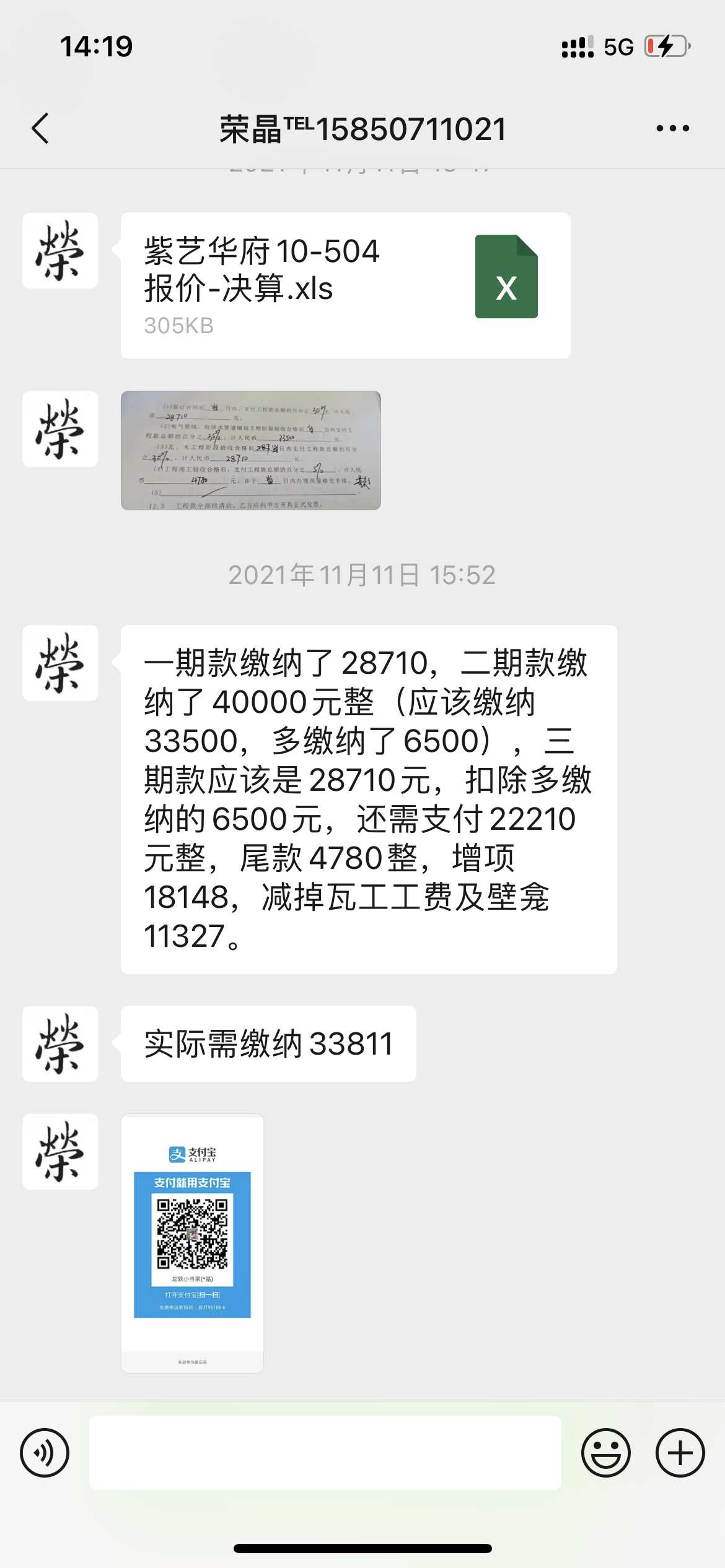Go back to the chat list

pyautogui.click(x=41, y=129)
